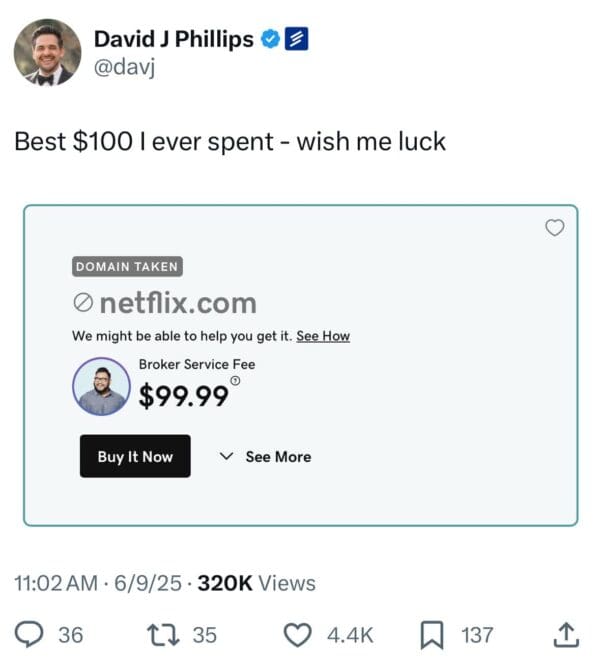Open David J Phillips' profile picture

coord(47,52)
